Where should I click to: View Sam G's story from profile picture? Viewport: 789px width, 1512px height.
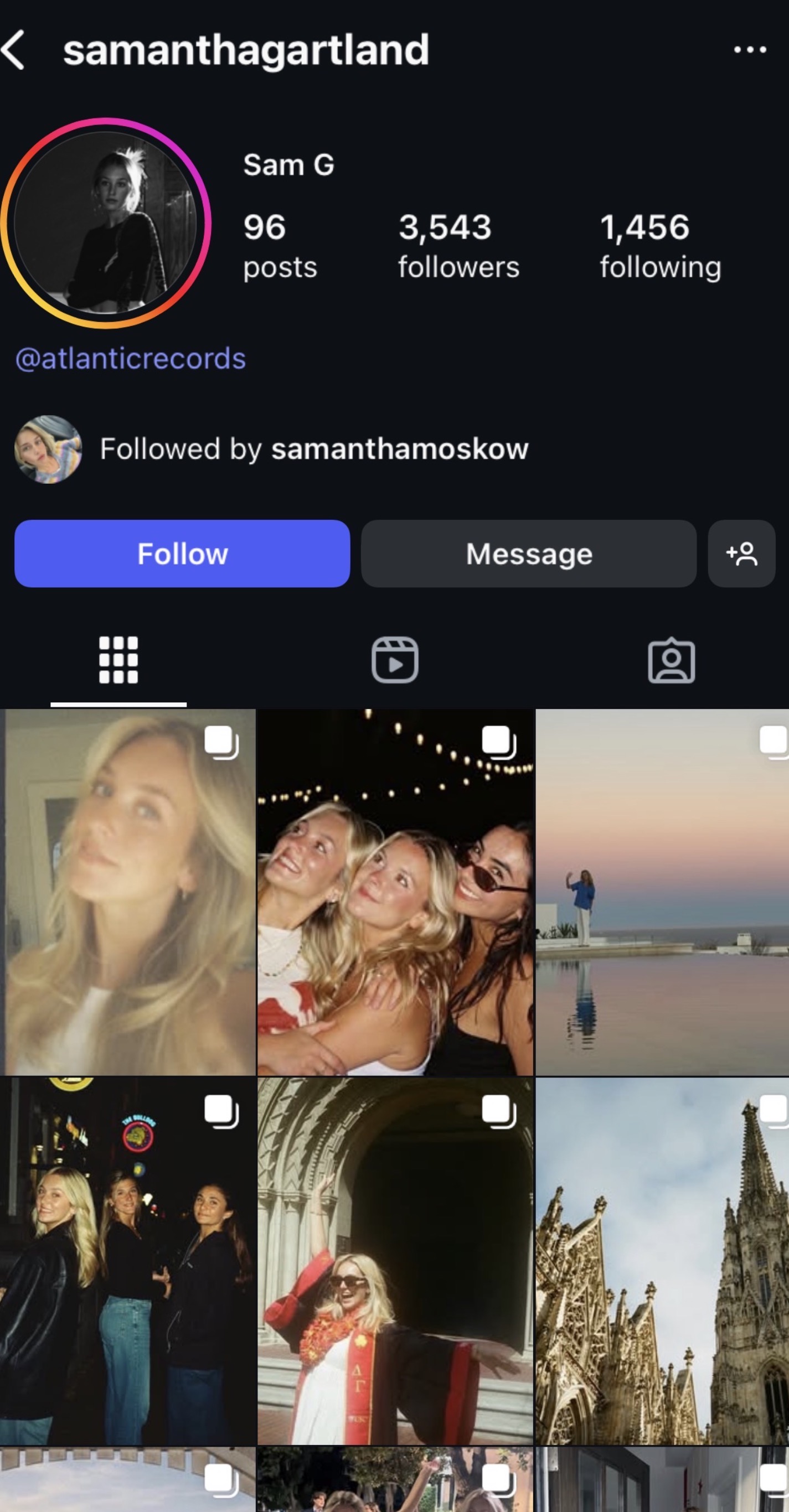coord(106,223)
